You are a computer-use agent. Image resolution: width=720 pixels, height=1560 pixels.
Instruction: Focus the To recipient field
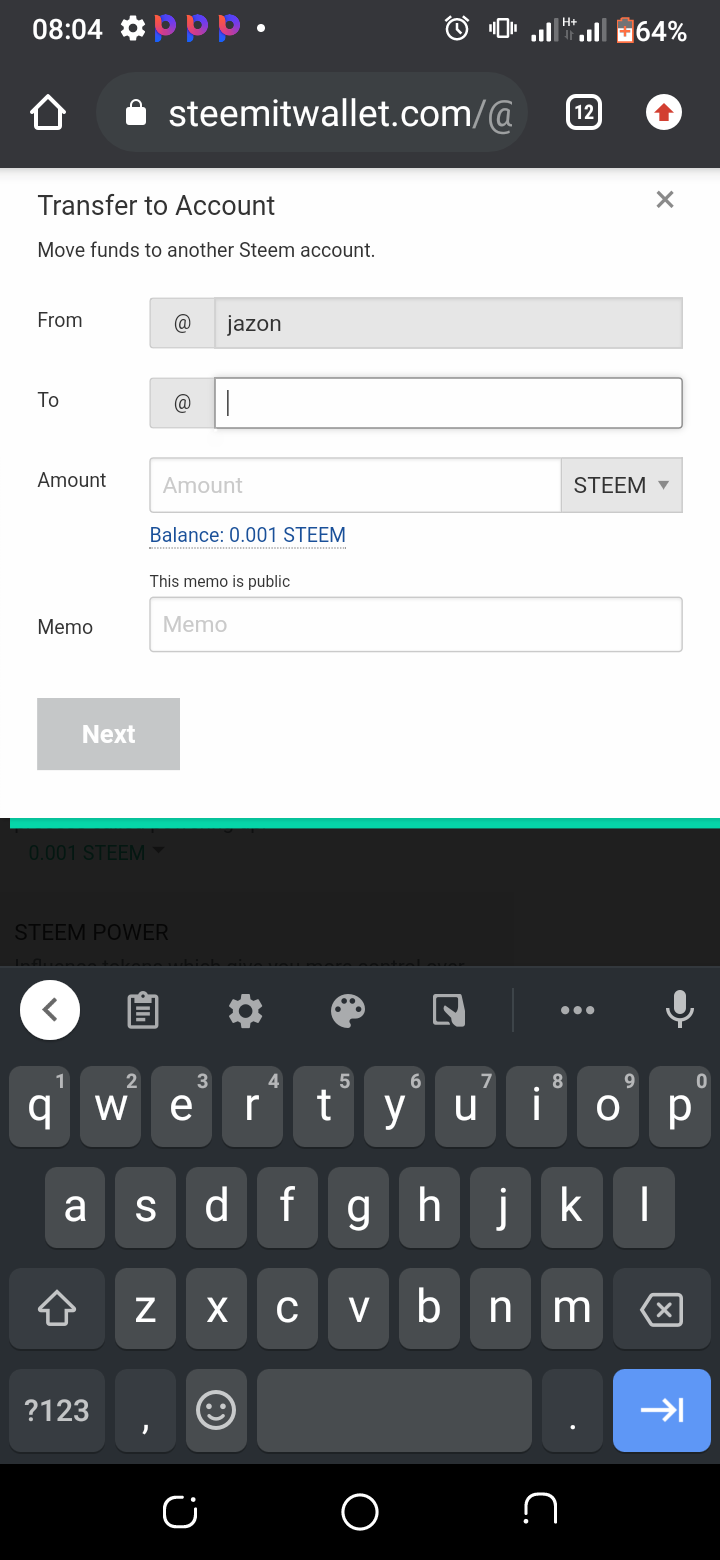[x=448, y=403]
